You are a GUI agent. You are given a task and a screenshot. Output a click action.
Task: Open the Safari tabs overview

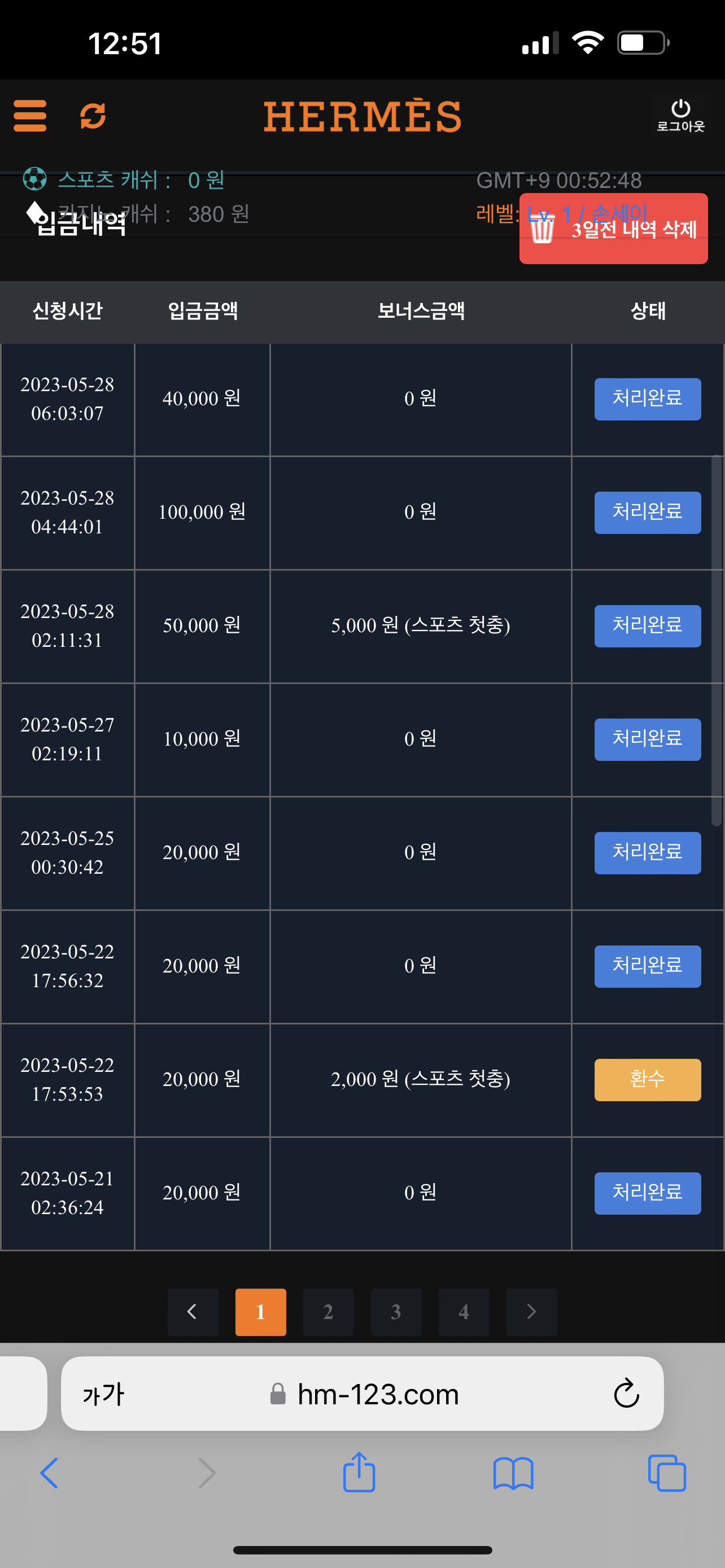667,1473
